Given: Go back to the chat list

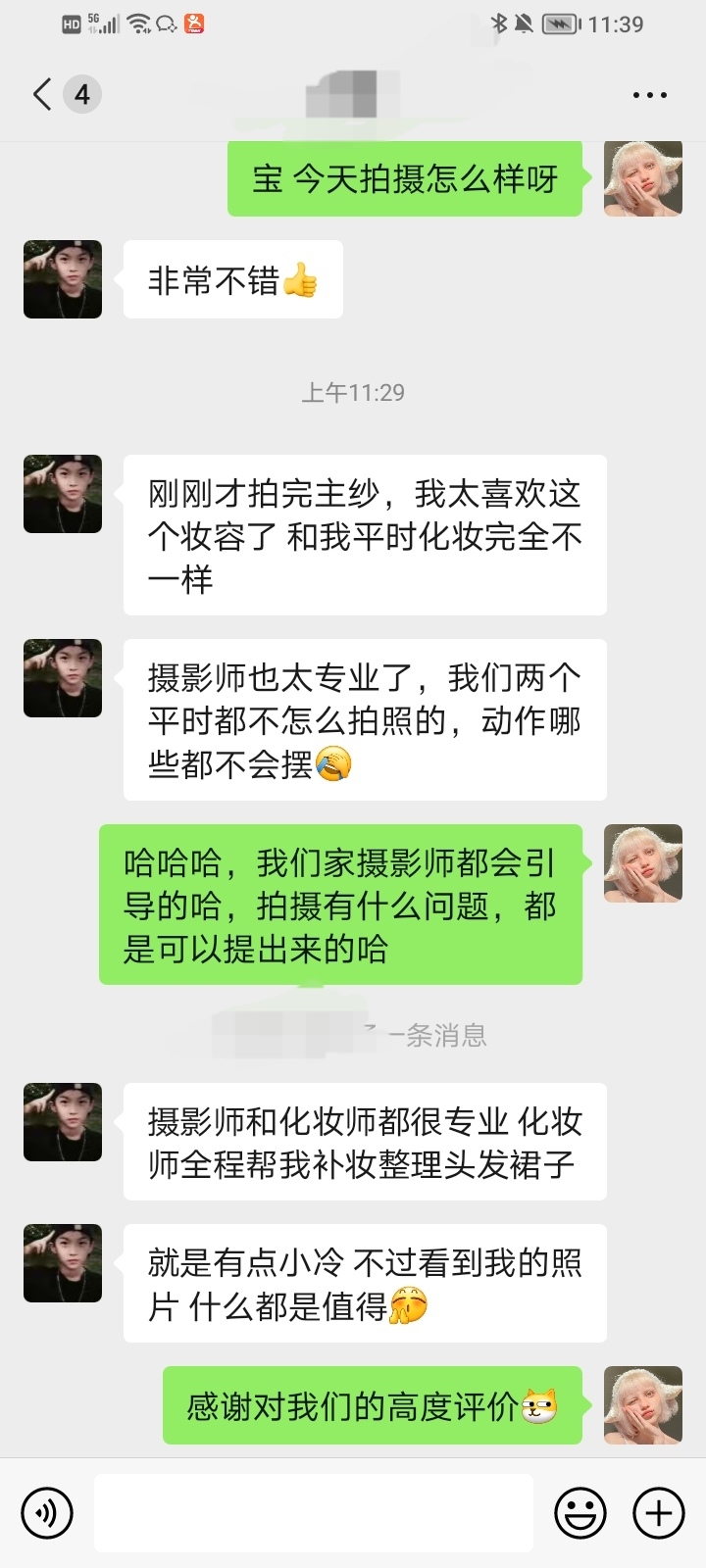Looking at the screenshot, I should pos(42,95).
